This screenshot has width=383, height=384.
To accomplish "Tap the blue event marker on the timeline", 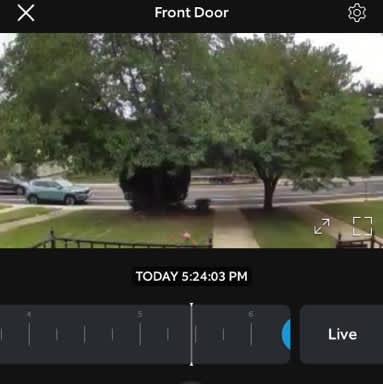I will point(286,334).
